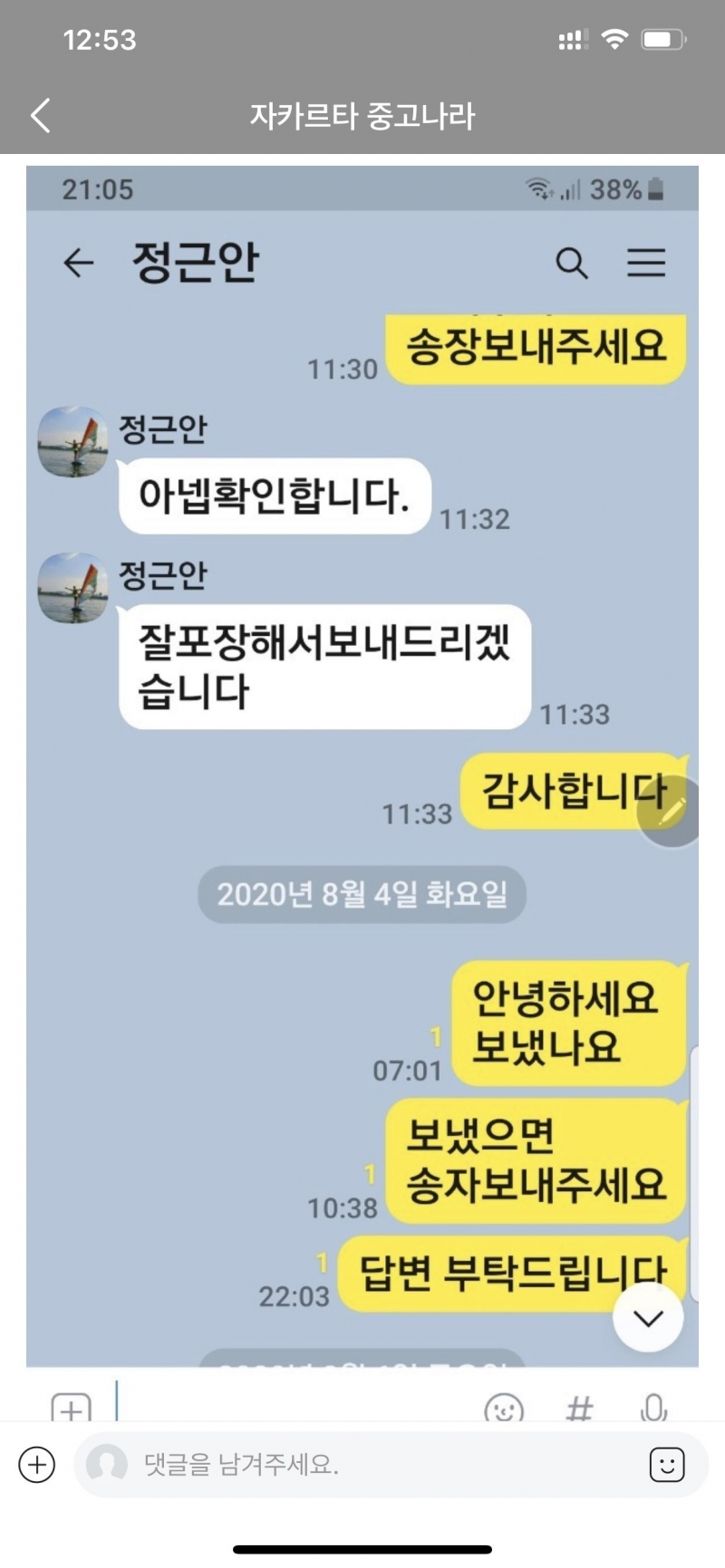Open the plus attachment button beside the comment box
Image resolution: width=725 pixels, height=1568 pixels.
[x=37, y=1465]
